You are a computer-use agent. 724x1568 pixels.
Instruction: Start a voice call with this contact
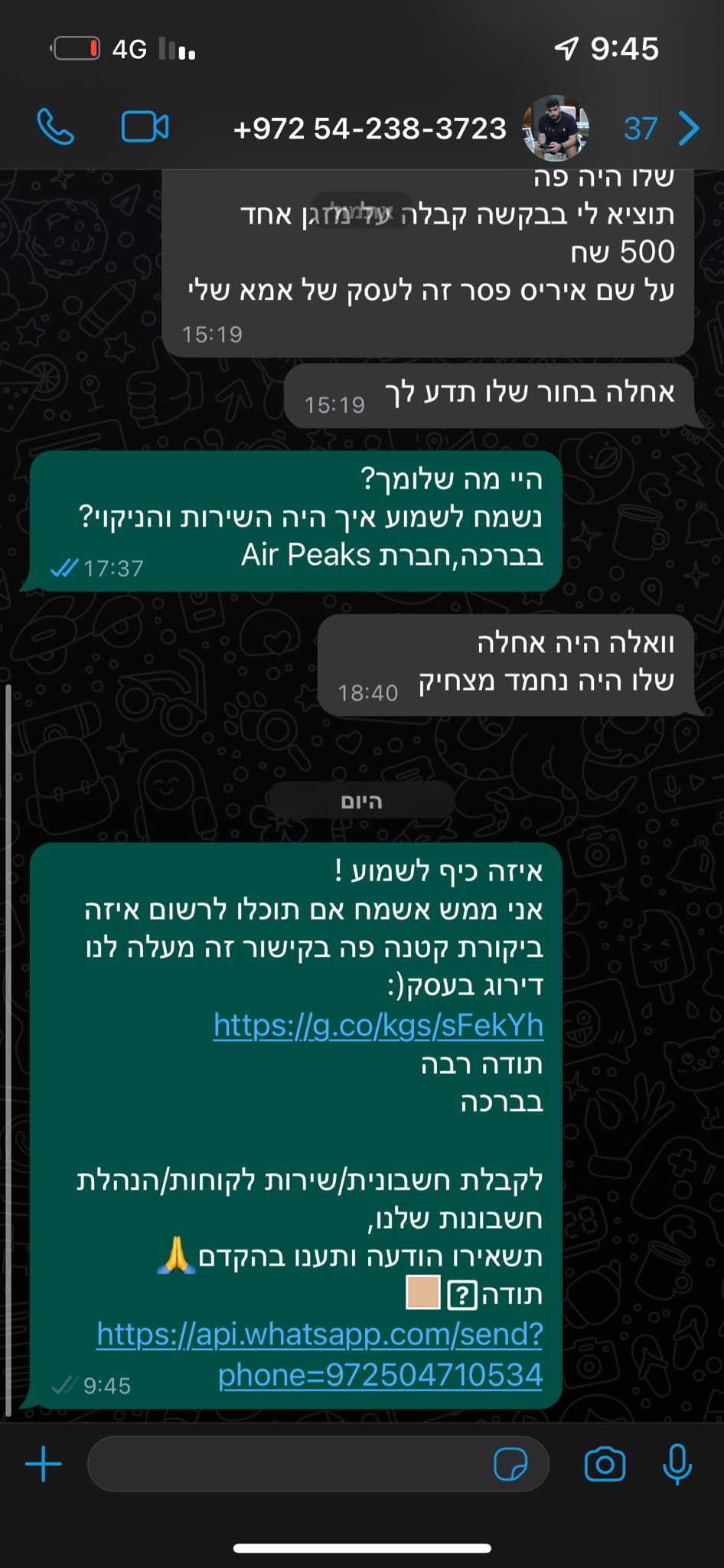coord(56,127)
